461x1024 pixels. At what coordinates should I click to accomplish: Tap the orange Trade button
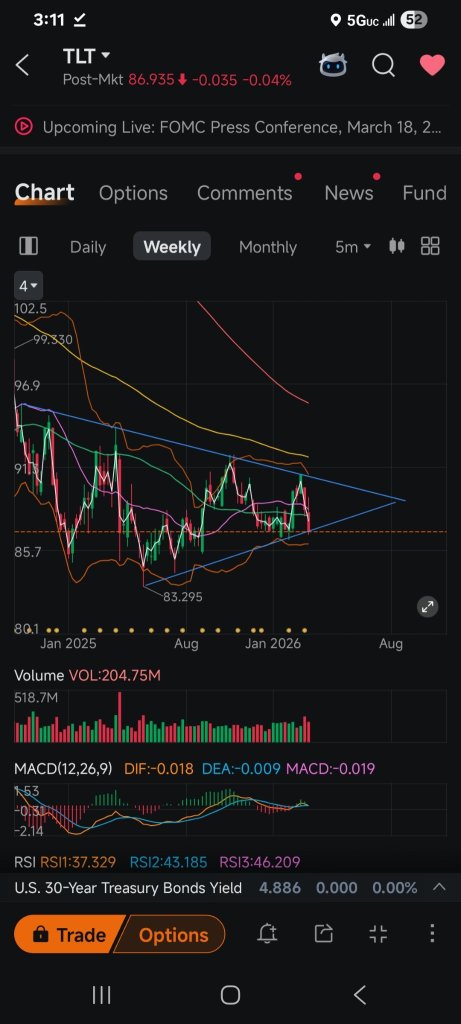(69, 935)
